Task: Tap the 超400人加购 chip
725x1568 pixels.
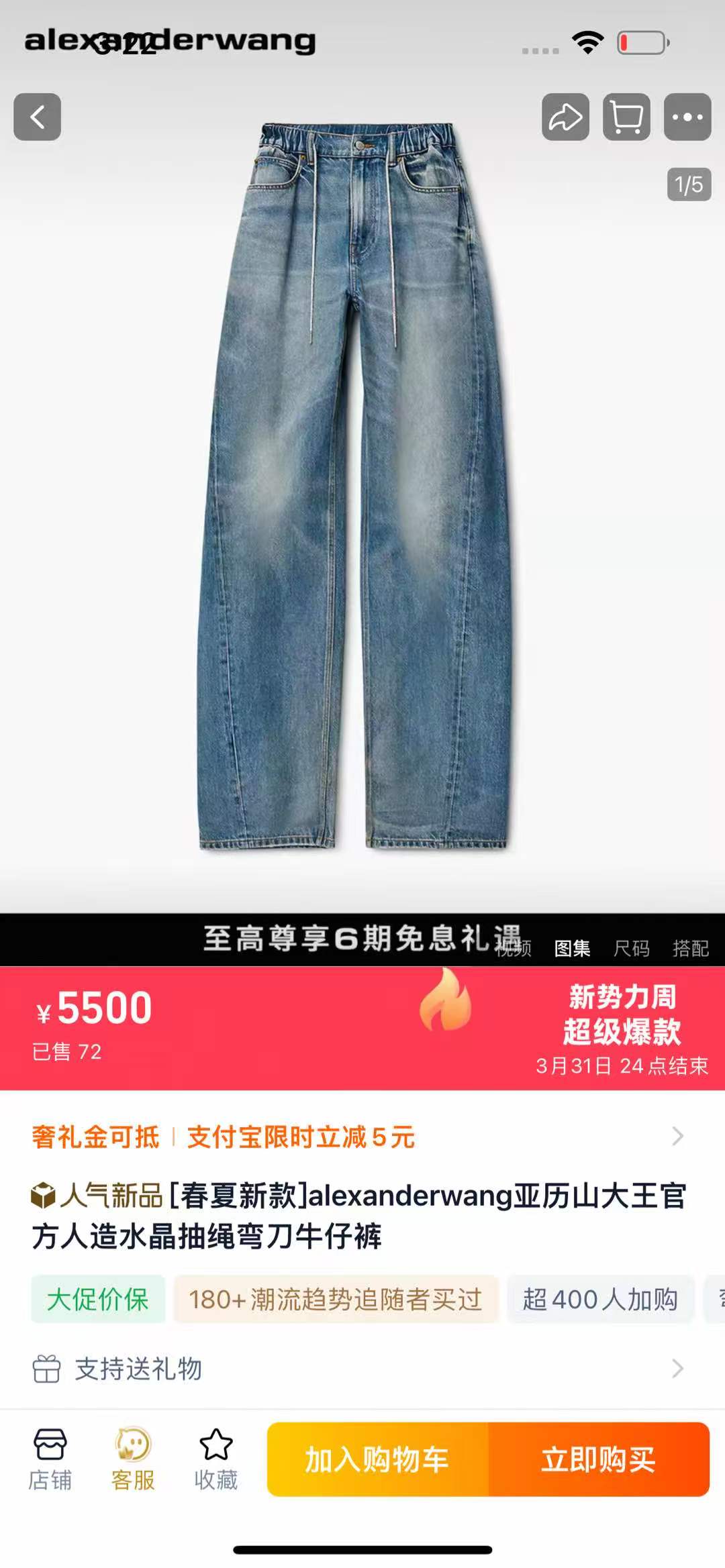Action: click(x=600, y=1299)
